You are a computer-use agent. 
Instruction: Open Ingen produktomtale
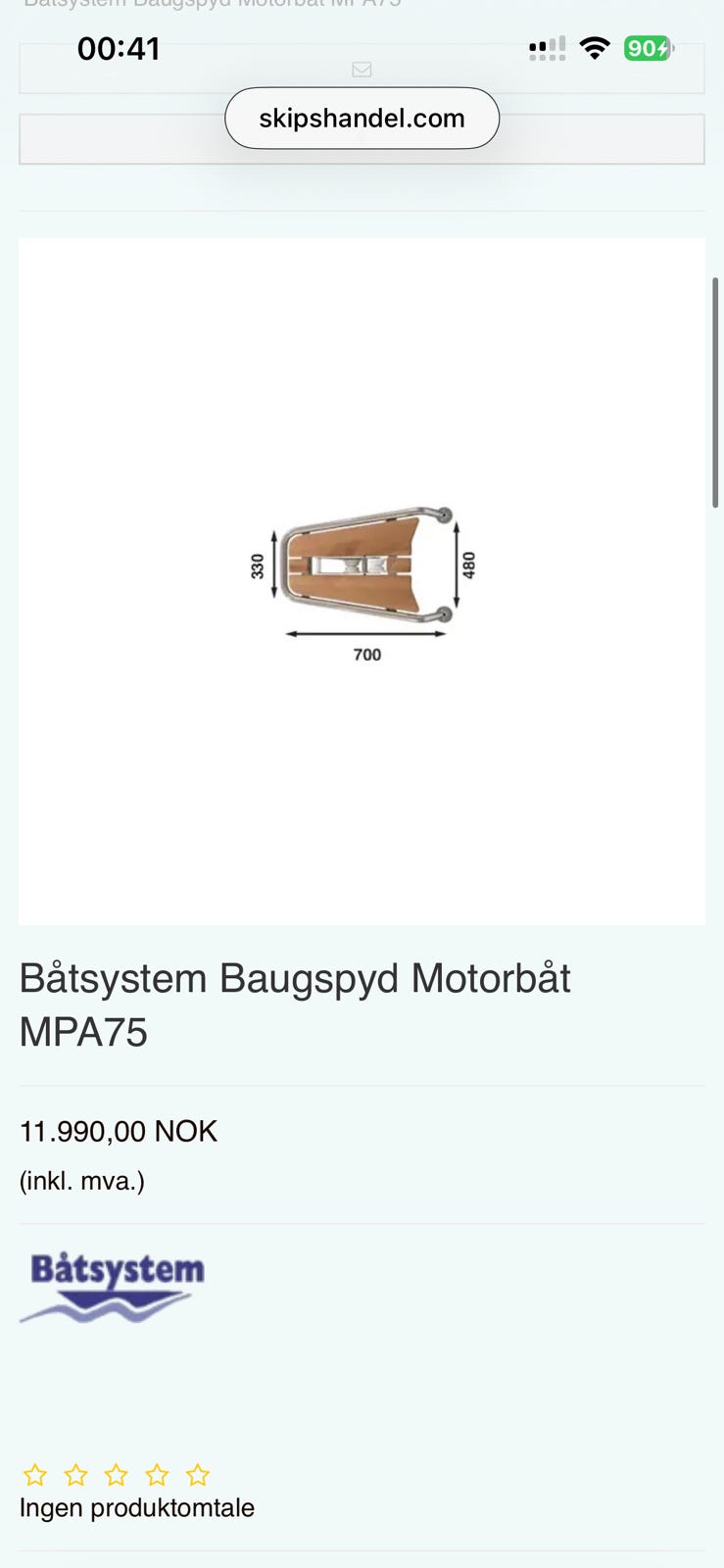(136, 1508)
